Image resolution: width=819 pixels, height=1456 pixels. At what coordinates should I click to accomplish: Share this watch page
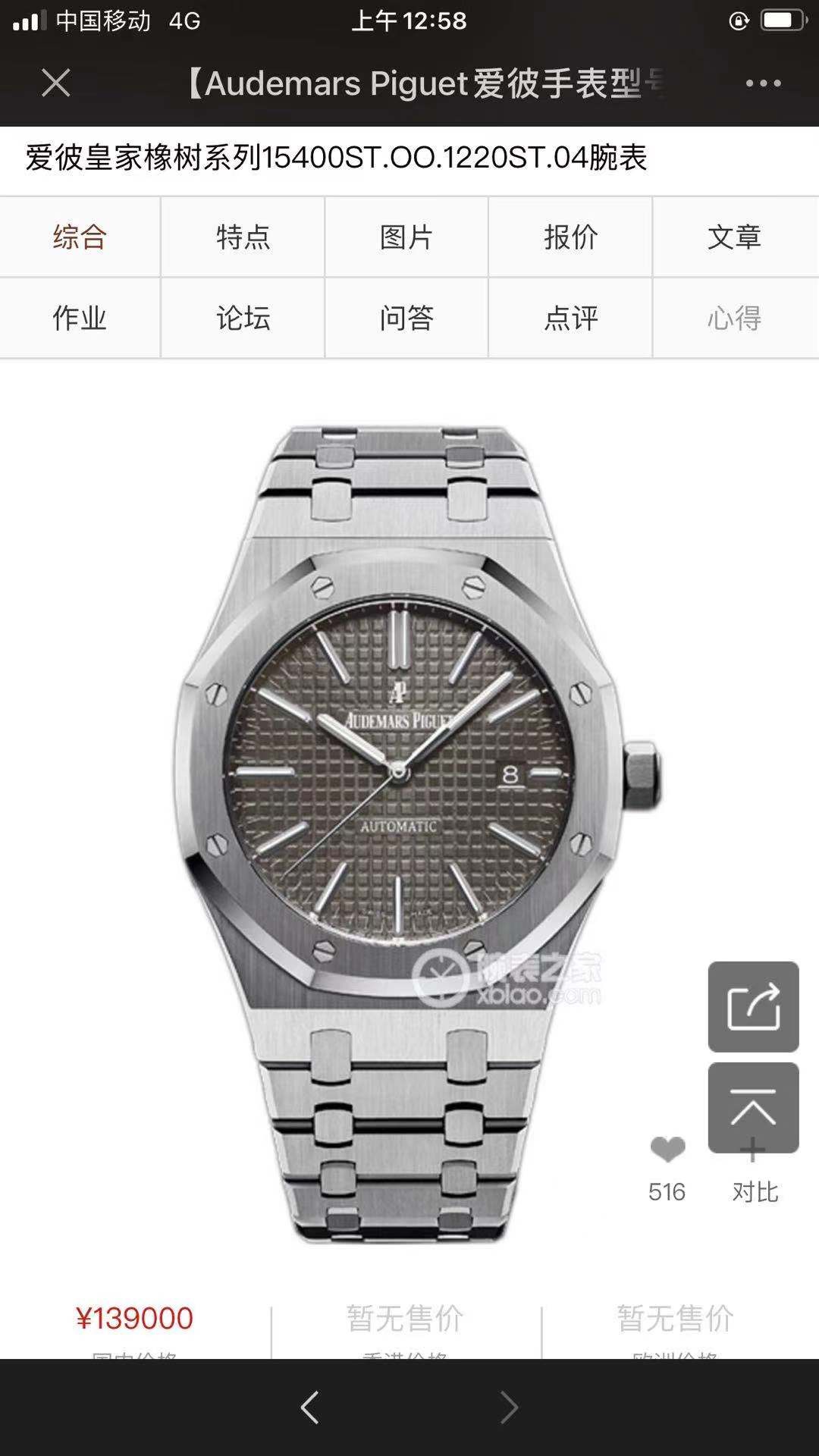coord(753,1007)
